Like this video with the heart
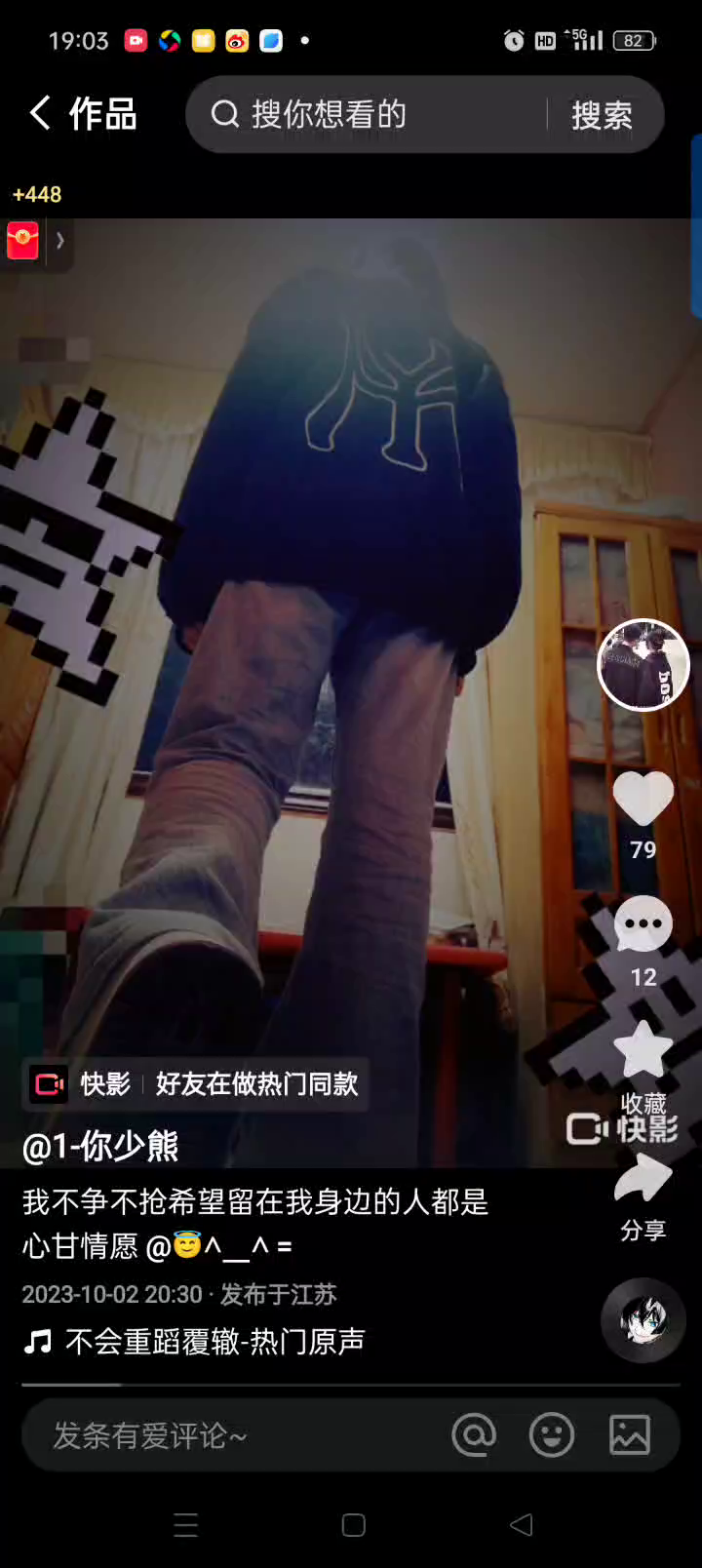The image size is (702, 1568). coord(643,800)
